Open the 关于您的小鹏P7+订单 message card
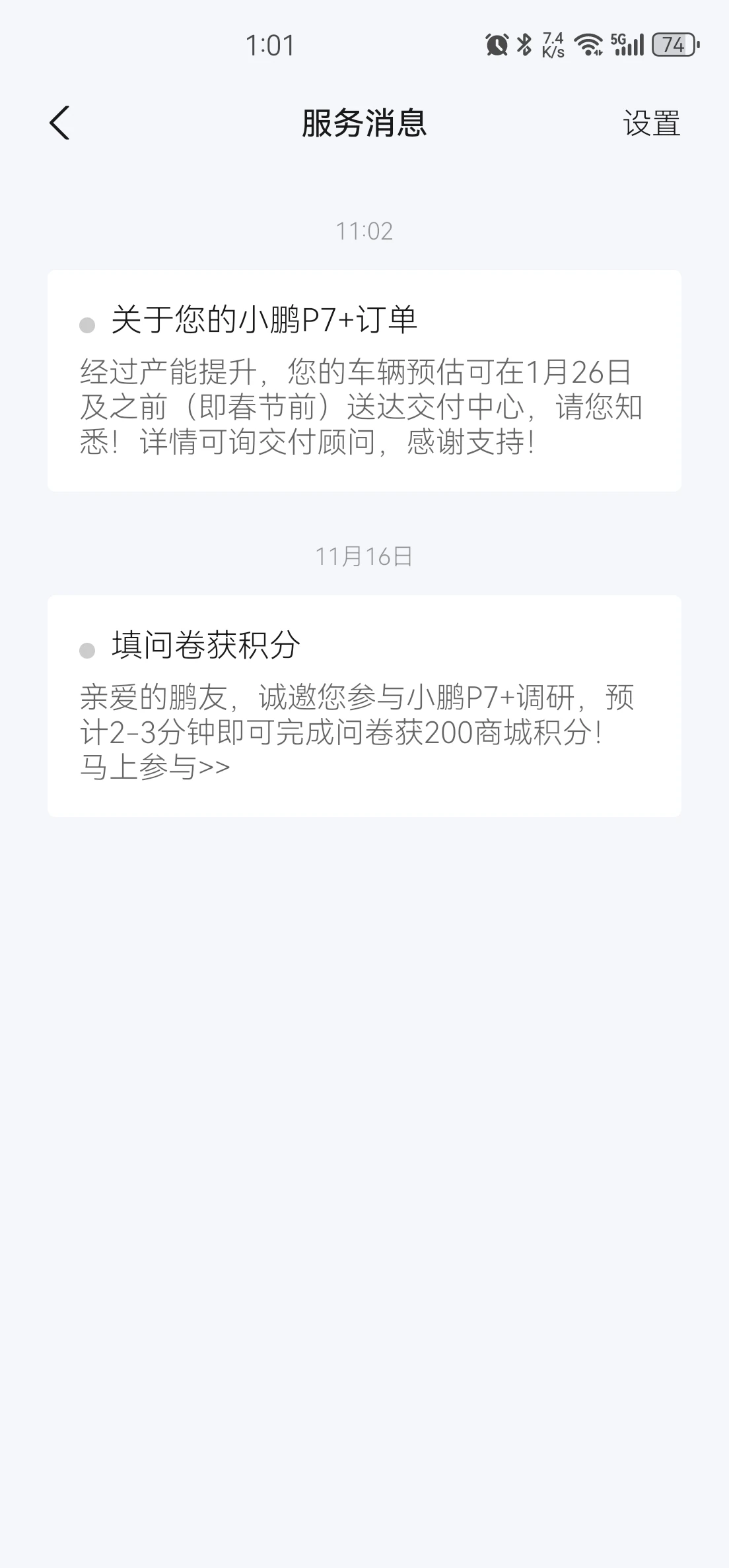The image size is (729, 1568). tap(364, 381)
